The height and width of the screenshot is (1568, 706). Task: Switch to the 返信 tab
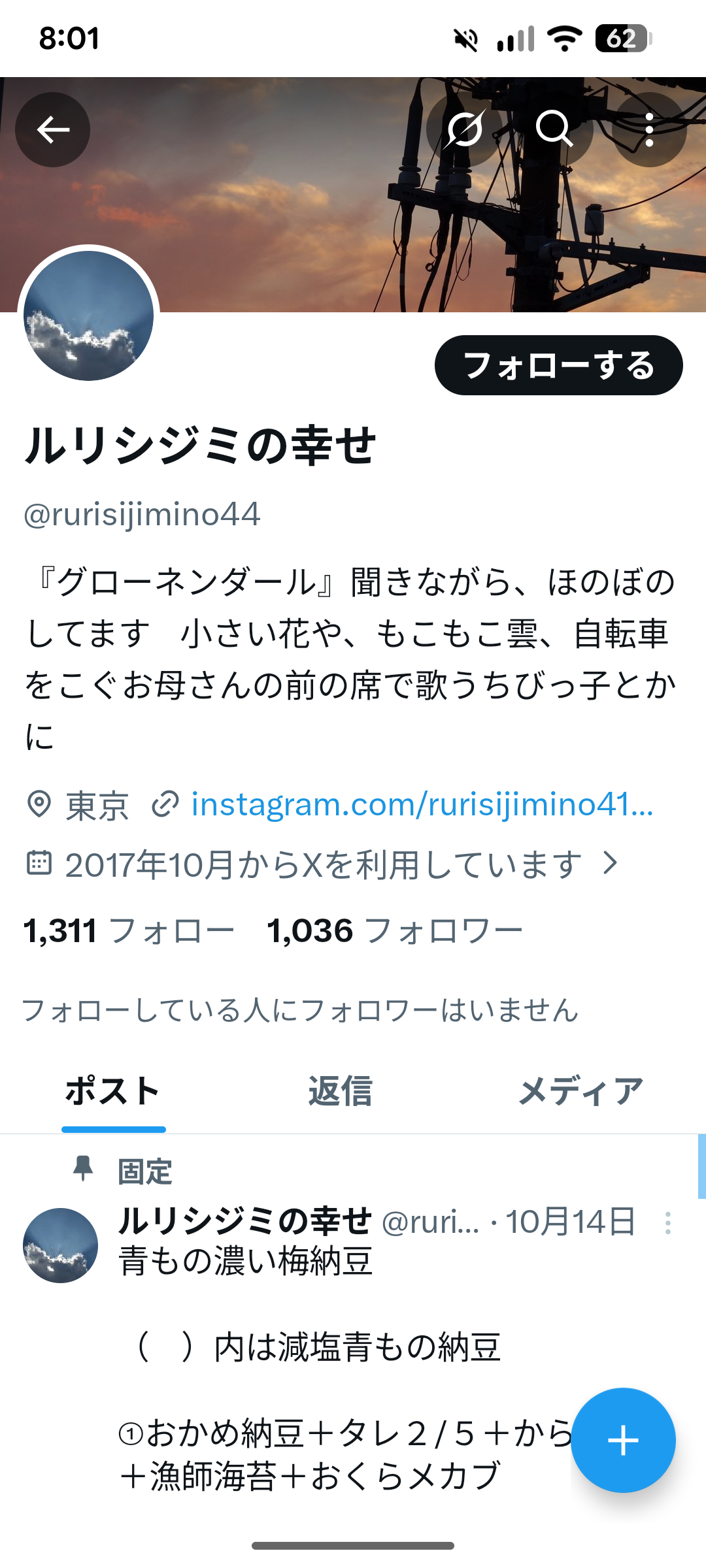340,1091
